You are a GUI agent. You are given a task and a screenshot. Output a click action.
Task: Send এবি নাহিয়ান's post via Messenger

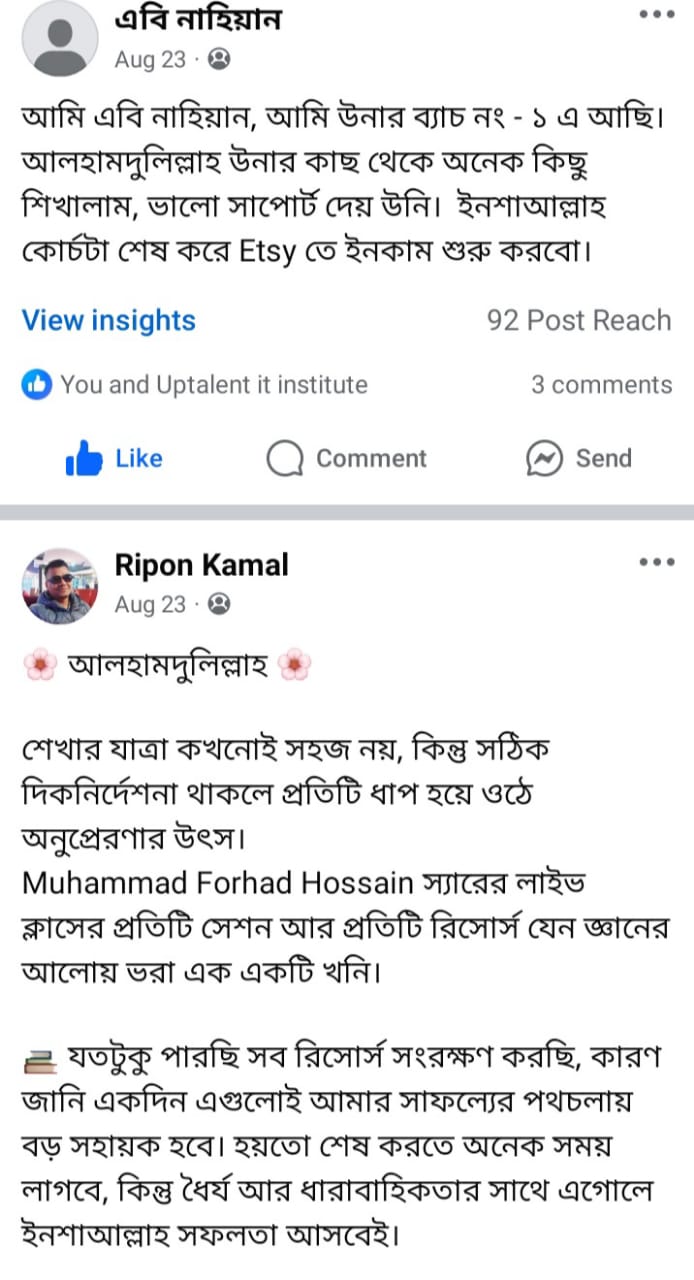point(579,459)
